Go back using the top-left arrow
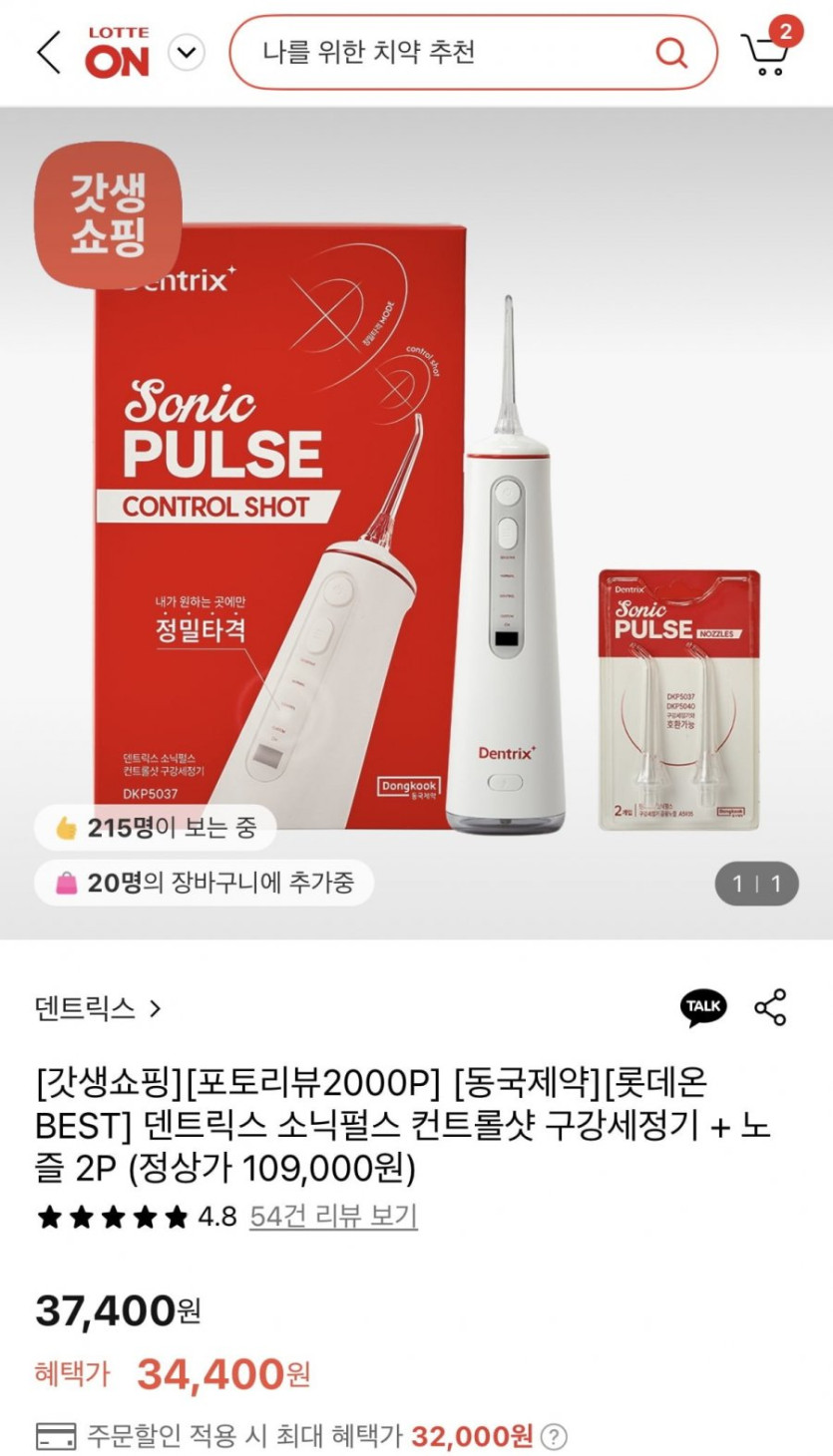Image resolution: width=833 pixels, height=1456 pixels. coord(50,52)
